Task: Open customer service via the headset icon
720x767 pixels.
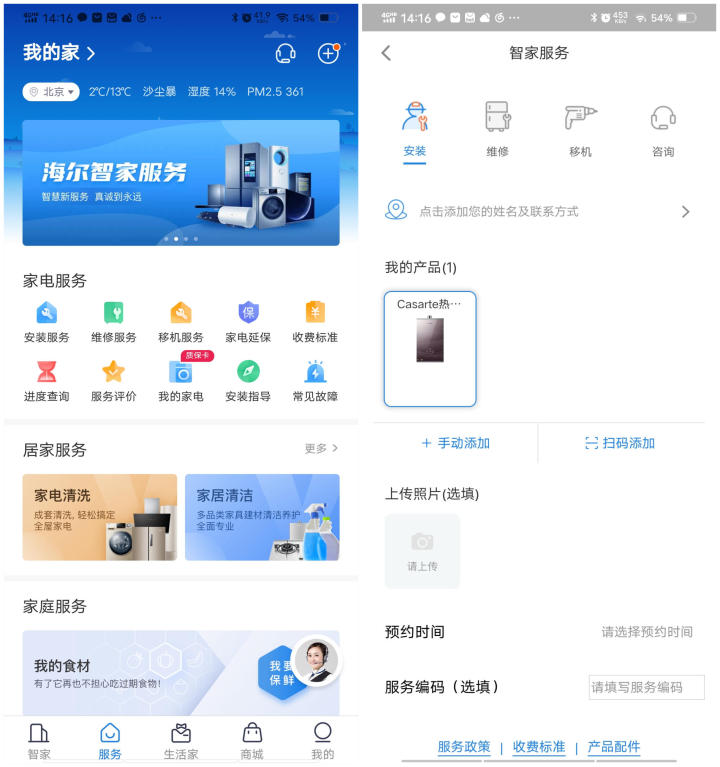Action: (285, 54)
